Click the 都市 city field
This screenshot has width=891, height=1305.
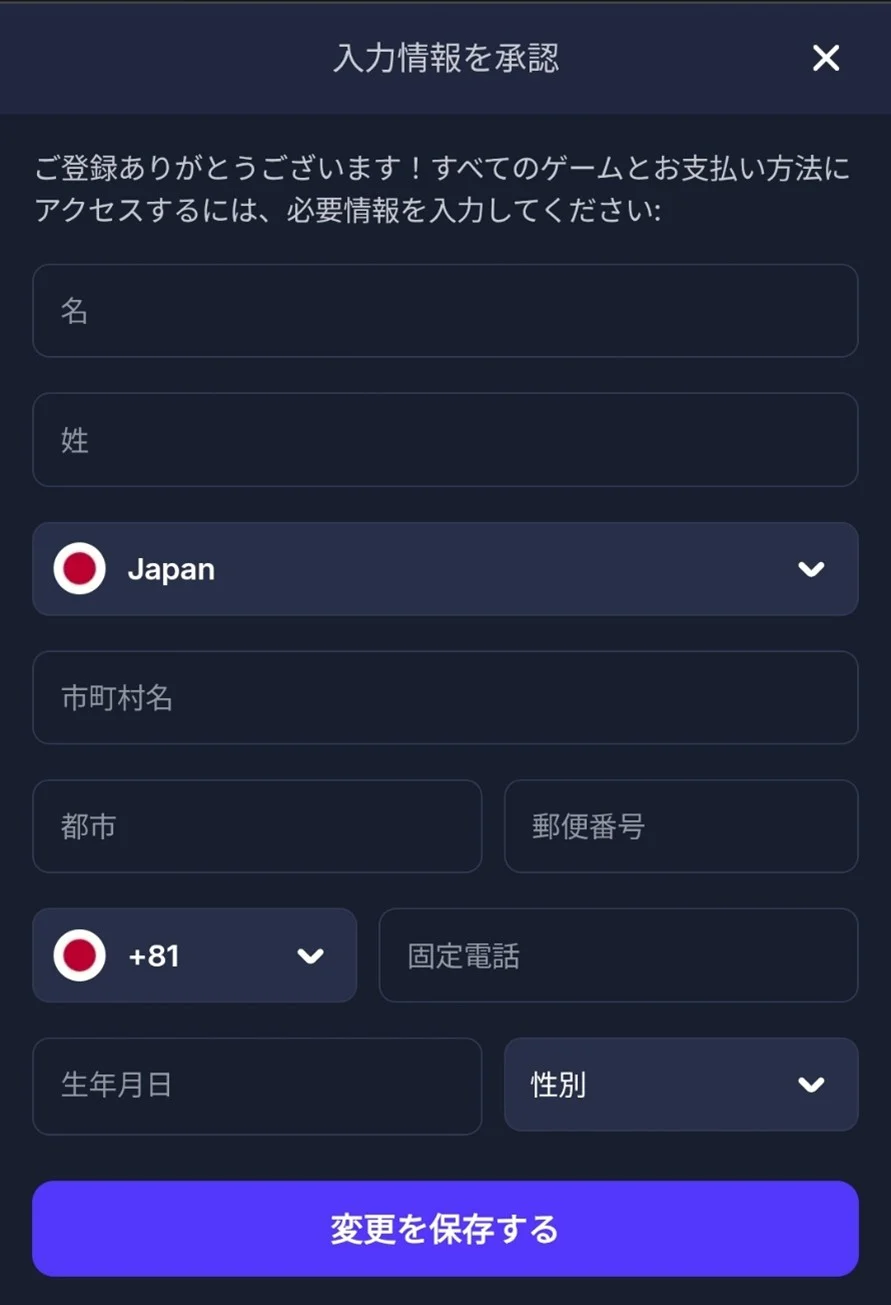[x=257, y=826]
